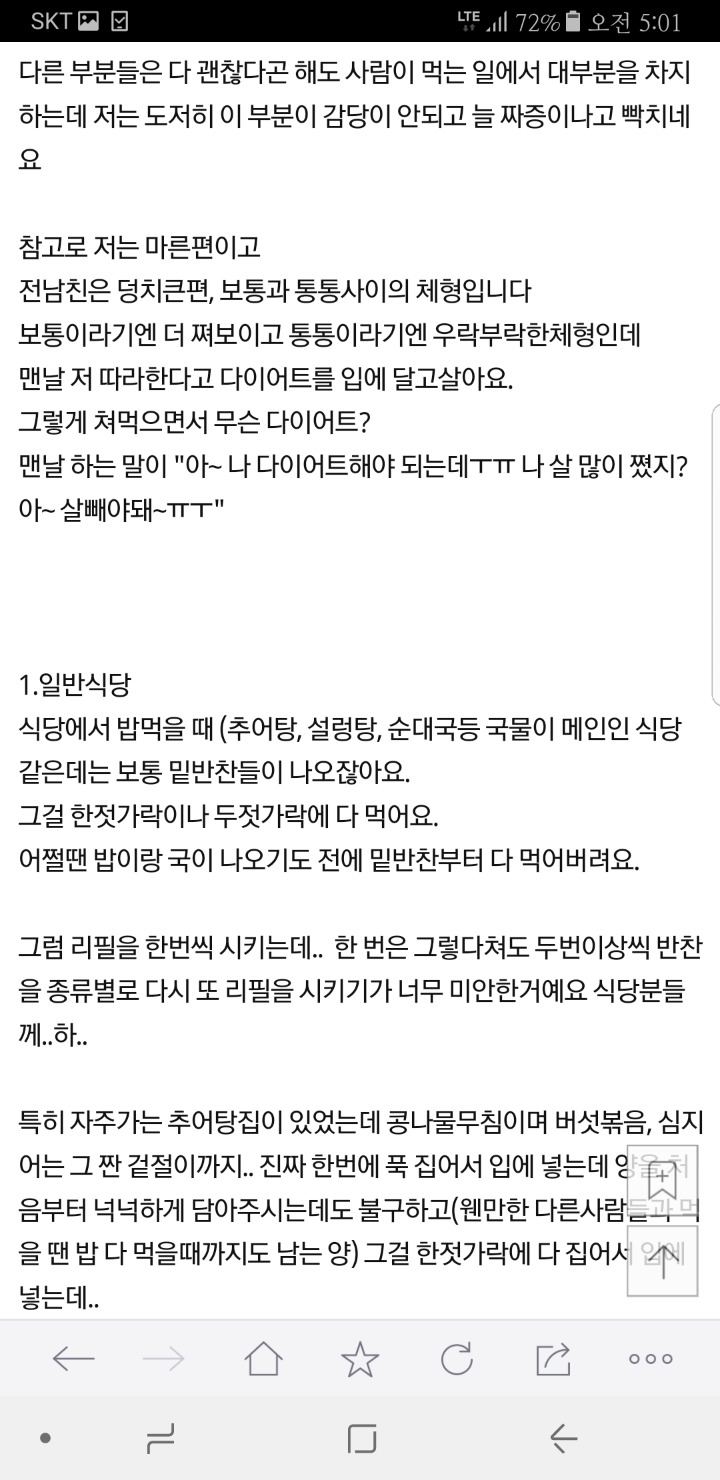This screenshot has height=1480, width=720.
Task: Reload the current page
Action: coord(456,1358)
